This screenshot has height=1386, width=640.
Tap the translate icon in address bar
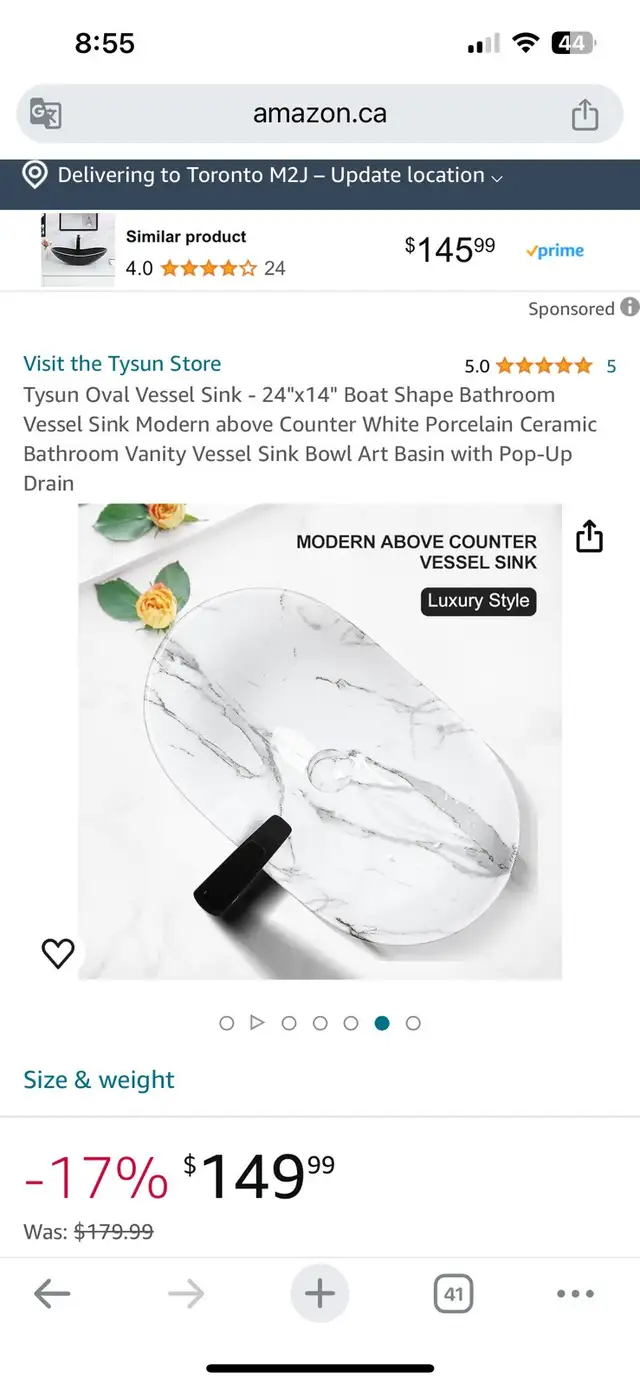46,114
